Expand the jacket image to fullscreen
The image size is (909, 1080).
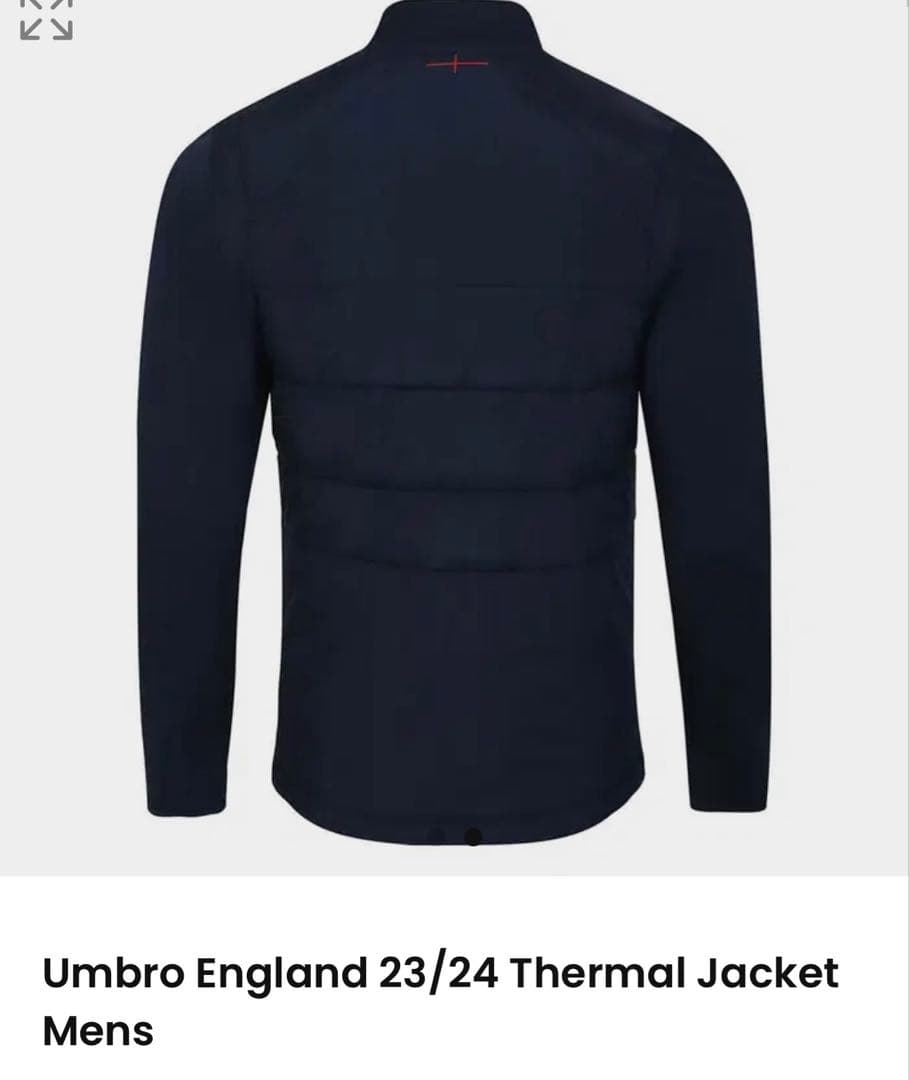pos(46,20)
